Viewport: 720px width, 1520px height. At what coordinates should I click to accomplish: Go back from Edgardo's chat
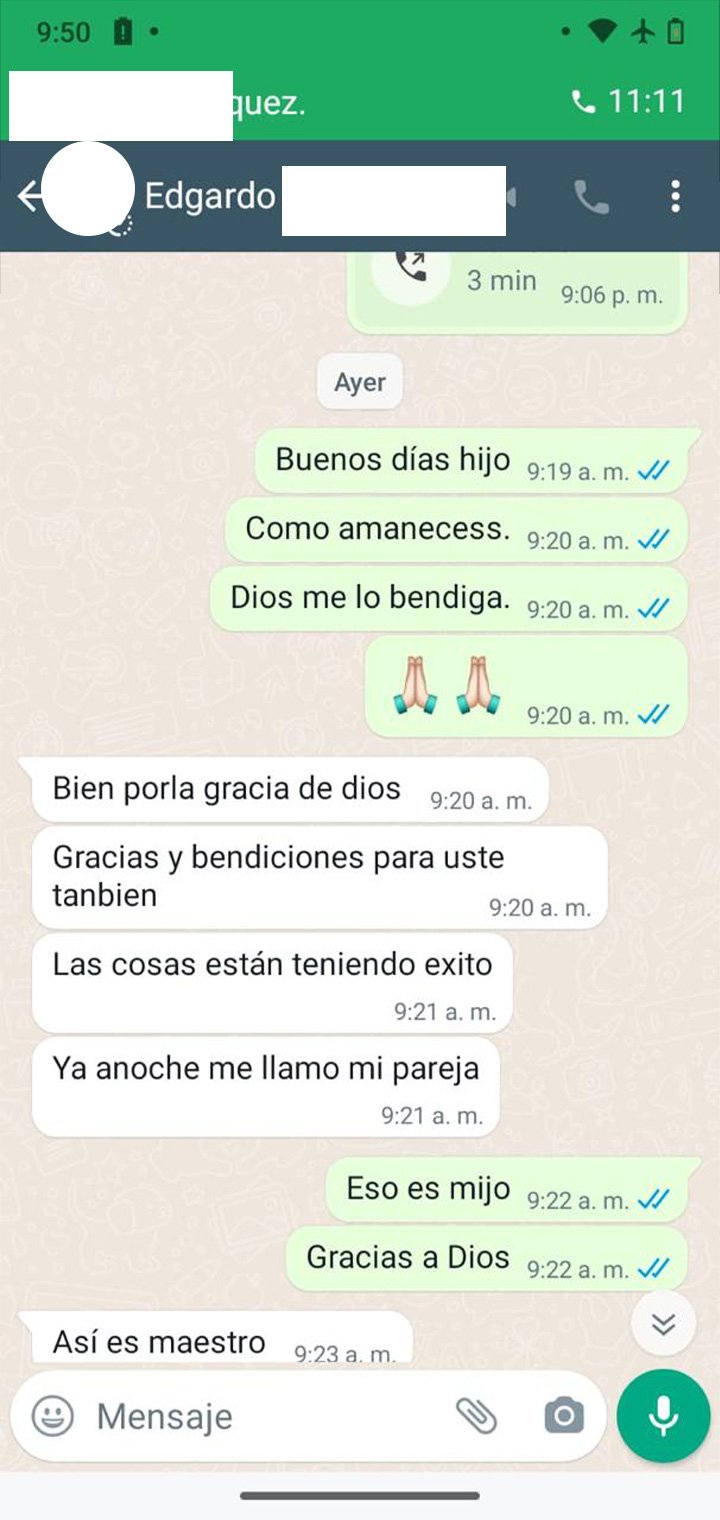30,197
